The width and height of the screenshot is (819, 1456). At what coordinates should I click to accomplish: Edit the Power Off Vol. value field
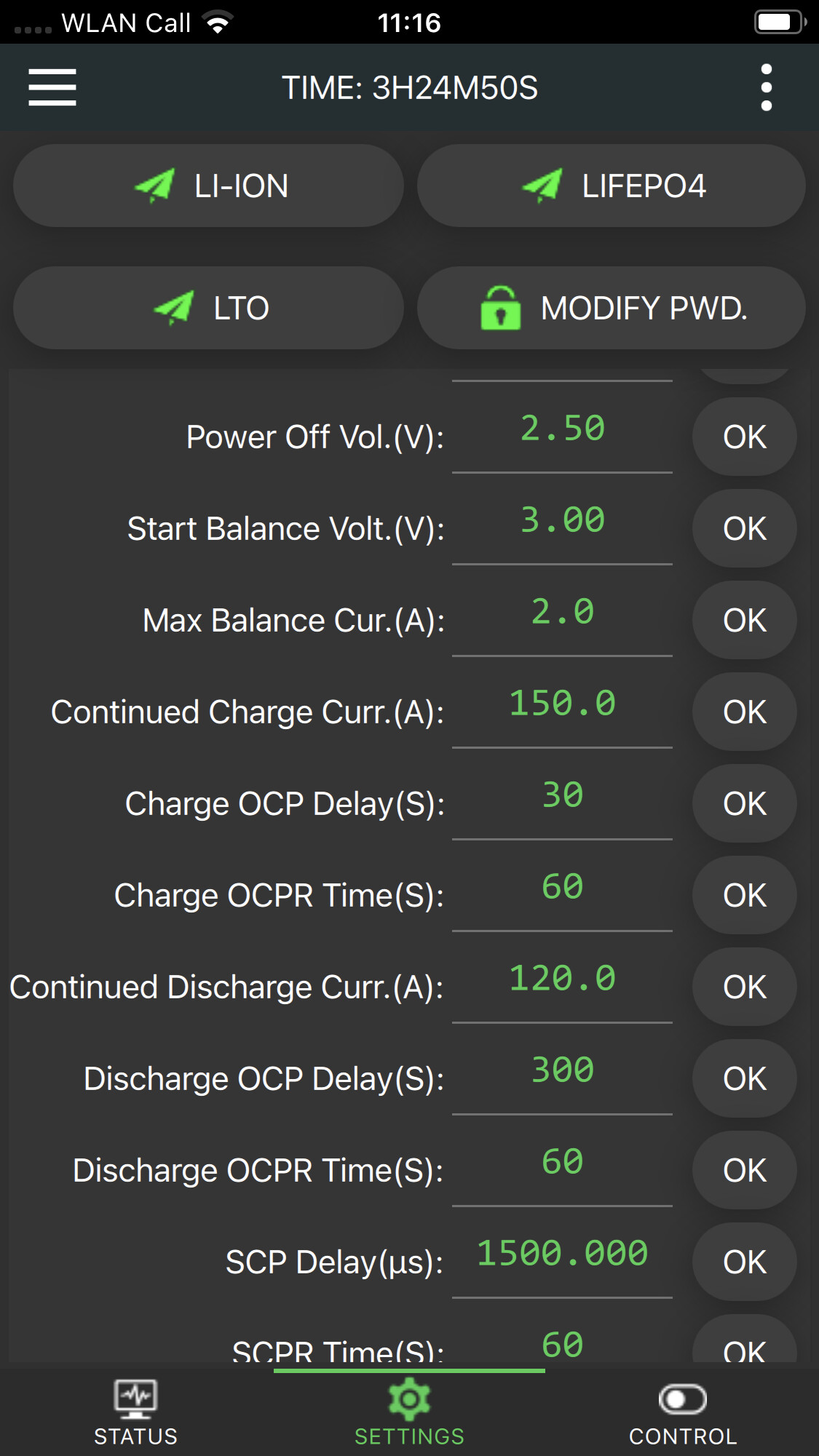click(562, 429)
